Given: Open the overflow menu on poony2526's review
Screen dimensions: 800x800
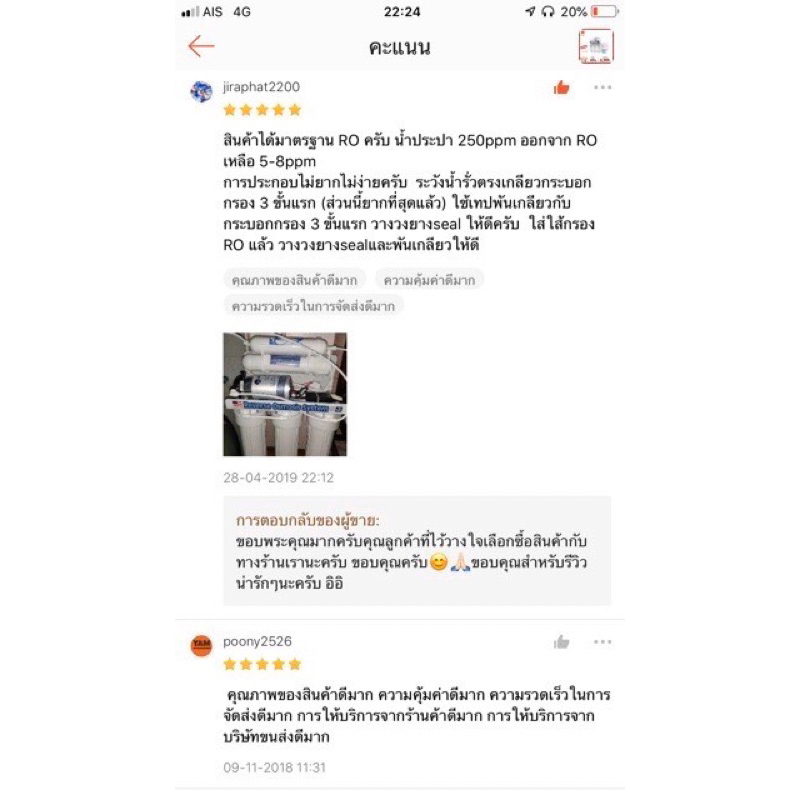Looking at the screenshot, I should coord(602,642).
